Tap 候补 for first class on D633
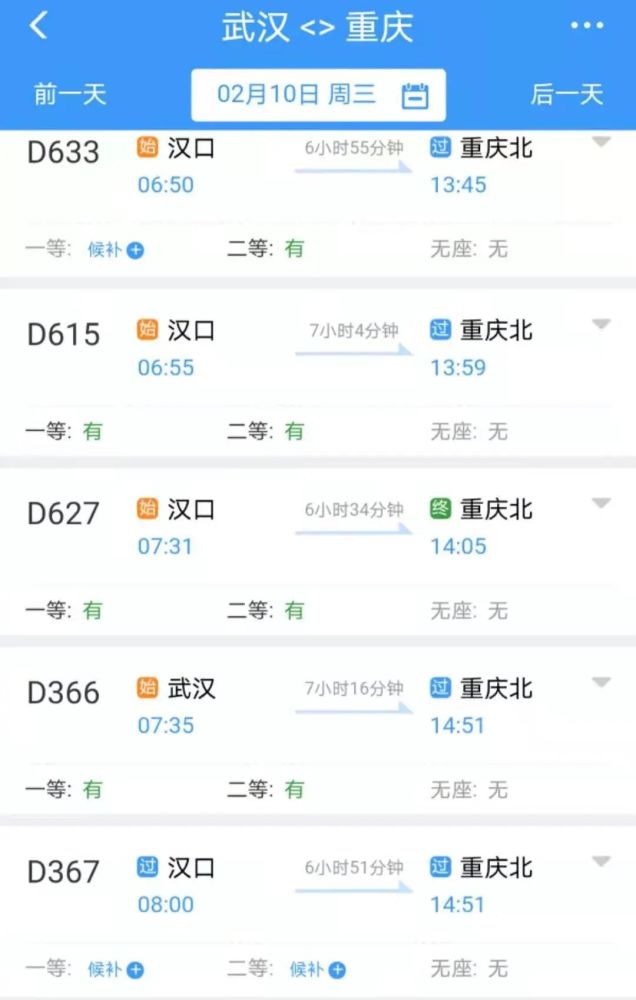Image resolution: width=636 pixels, height=1000 pixels. tap(116, 250)
